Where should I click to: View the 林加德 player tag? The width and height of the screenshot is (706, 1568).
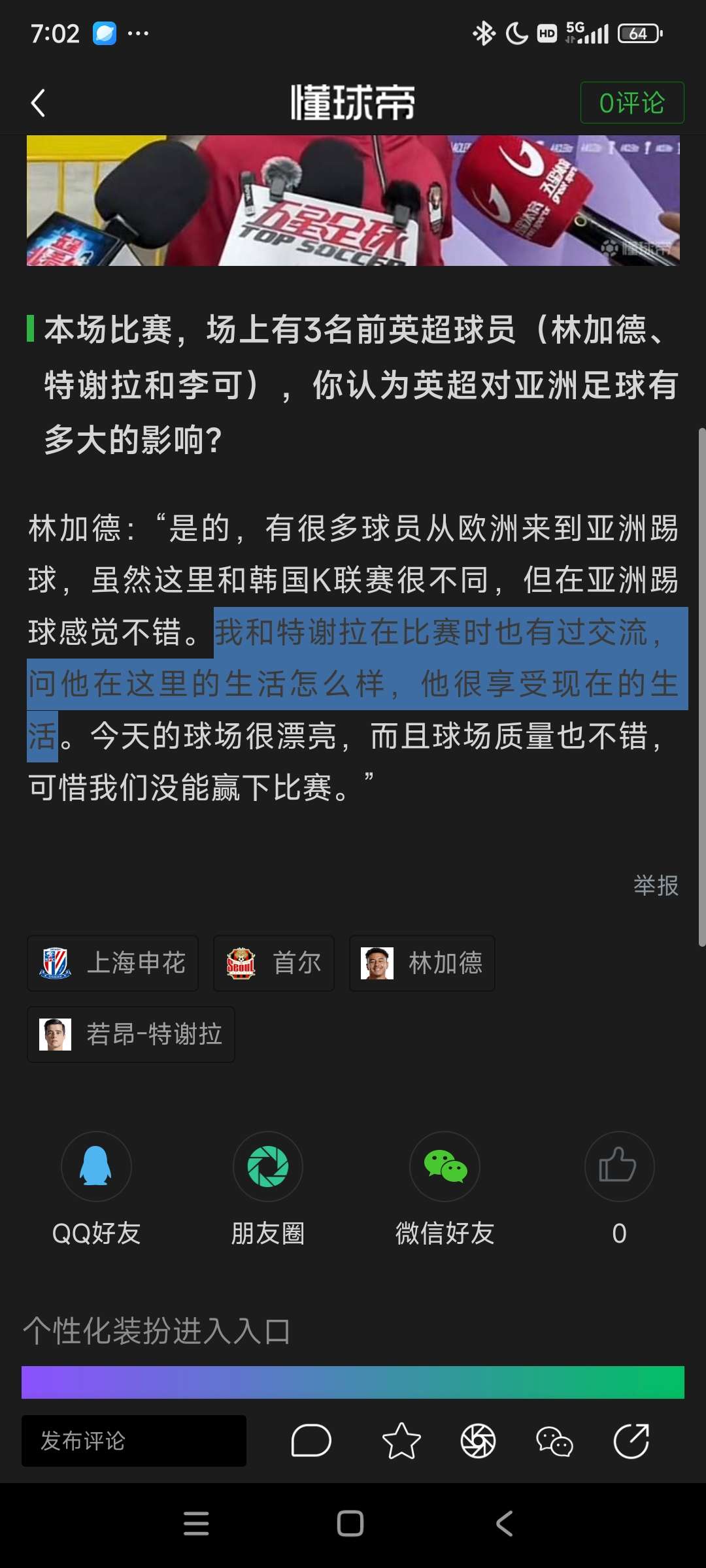422,963
